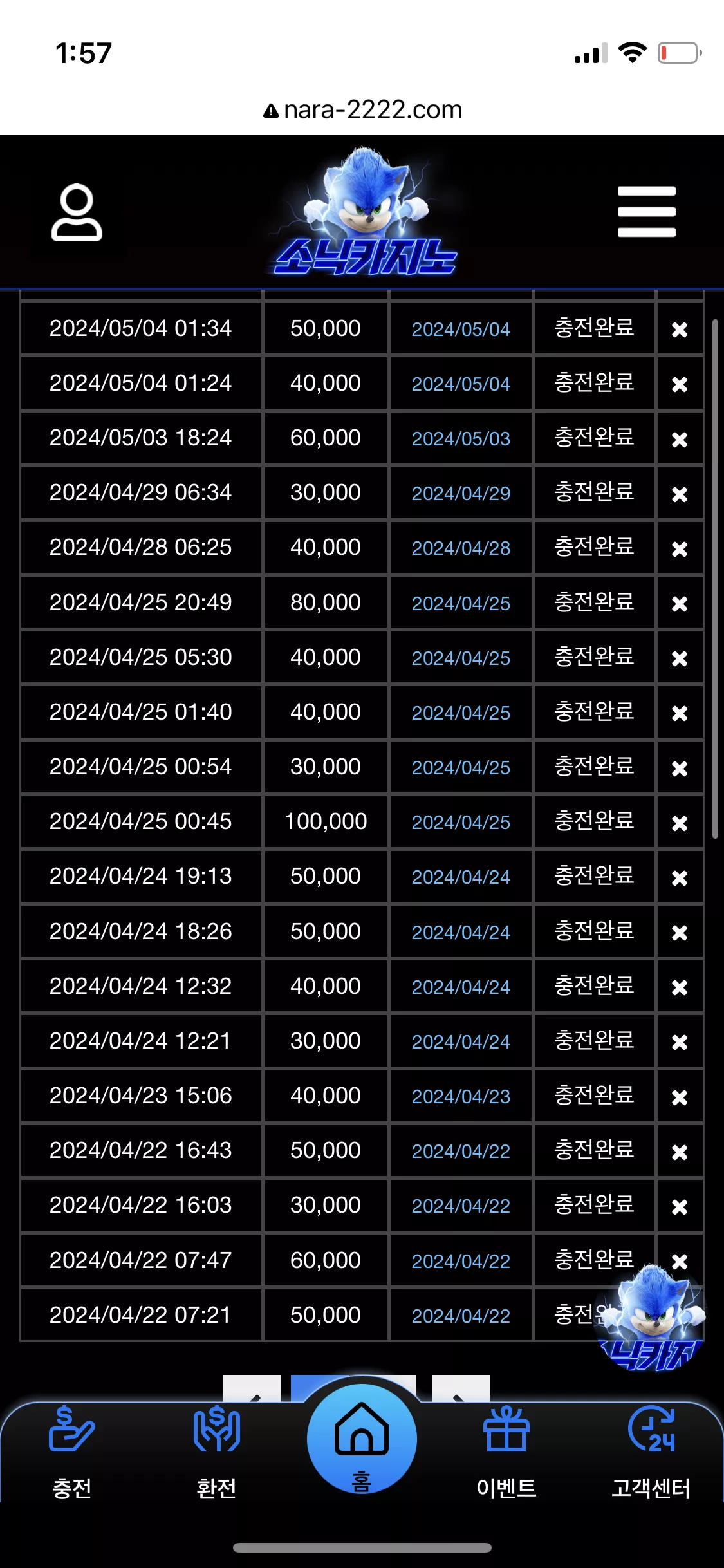Delete the 2024/05/03 18:24 charge record
The image size is (724, 1568).
[680, 440]
